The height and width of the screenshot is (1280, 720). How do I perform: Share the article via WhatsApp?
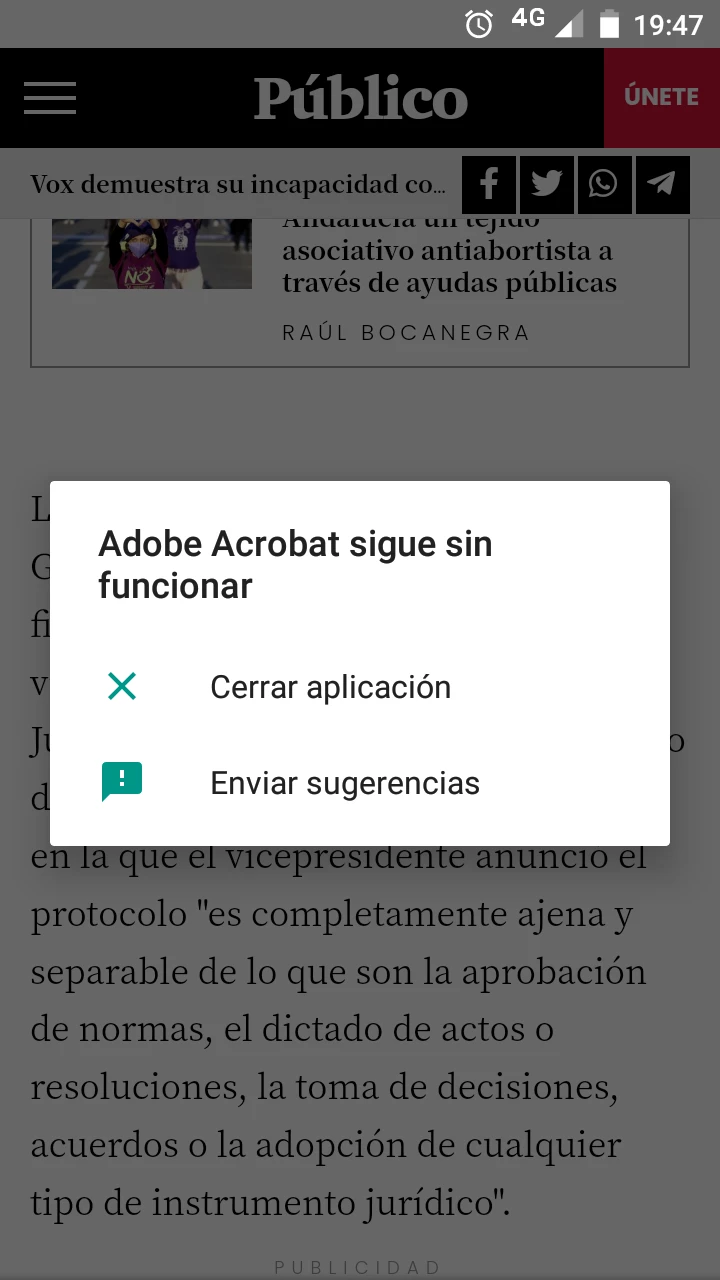[x=603, y=185]
